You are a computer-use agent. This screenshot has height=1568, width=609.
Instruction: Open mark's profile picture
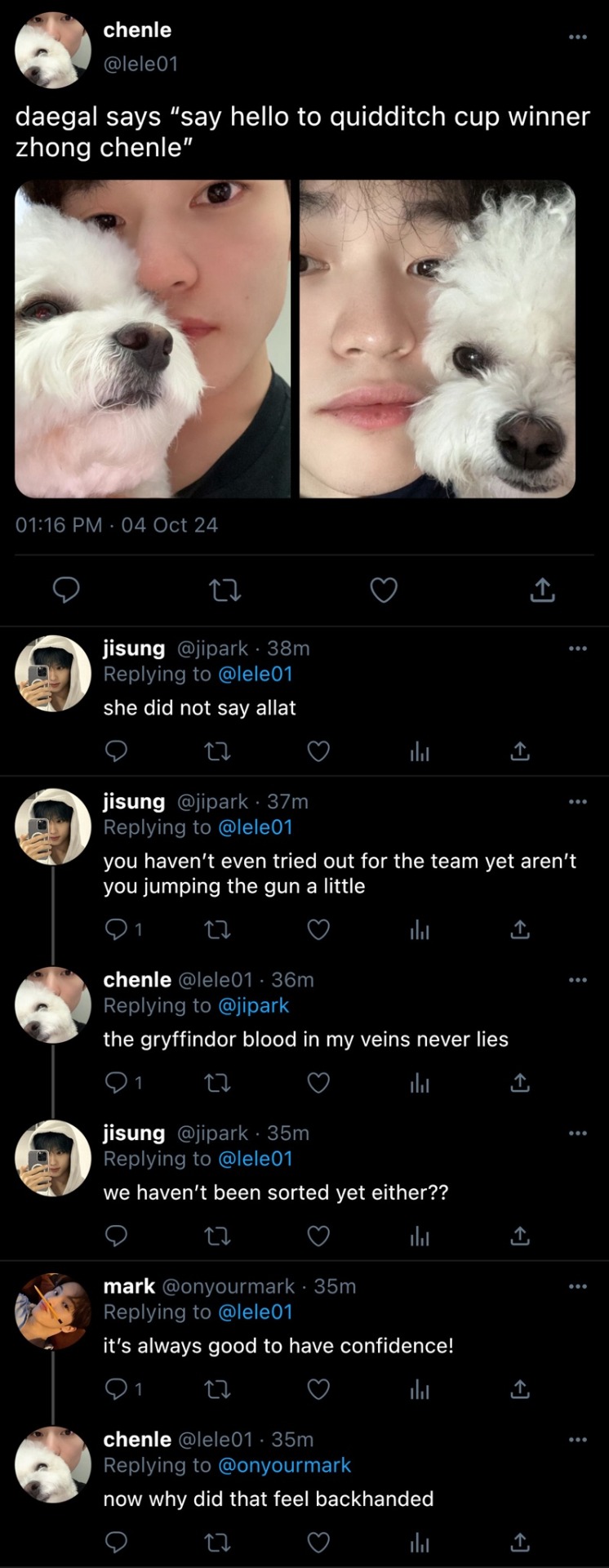tap(53, 1312)
